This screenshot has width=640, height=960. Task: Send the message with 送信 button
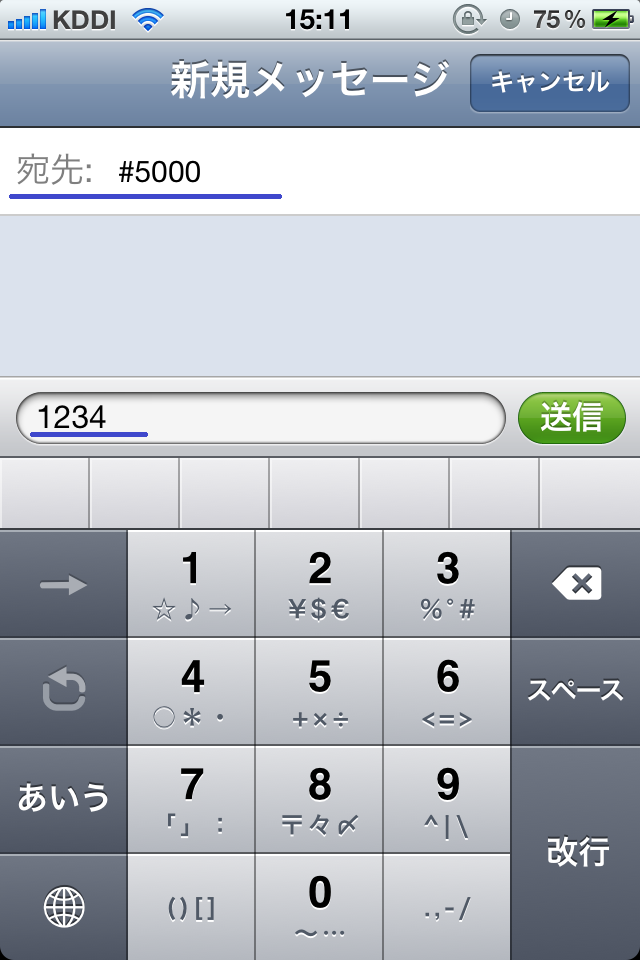click(571, 417)
